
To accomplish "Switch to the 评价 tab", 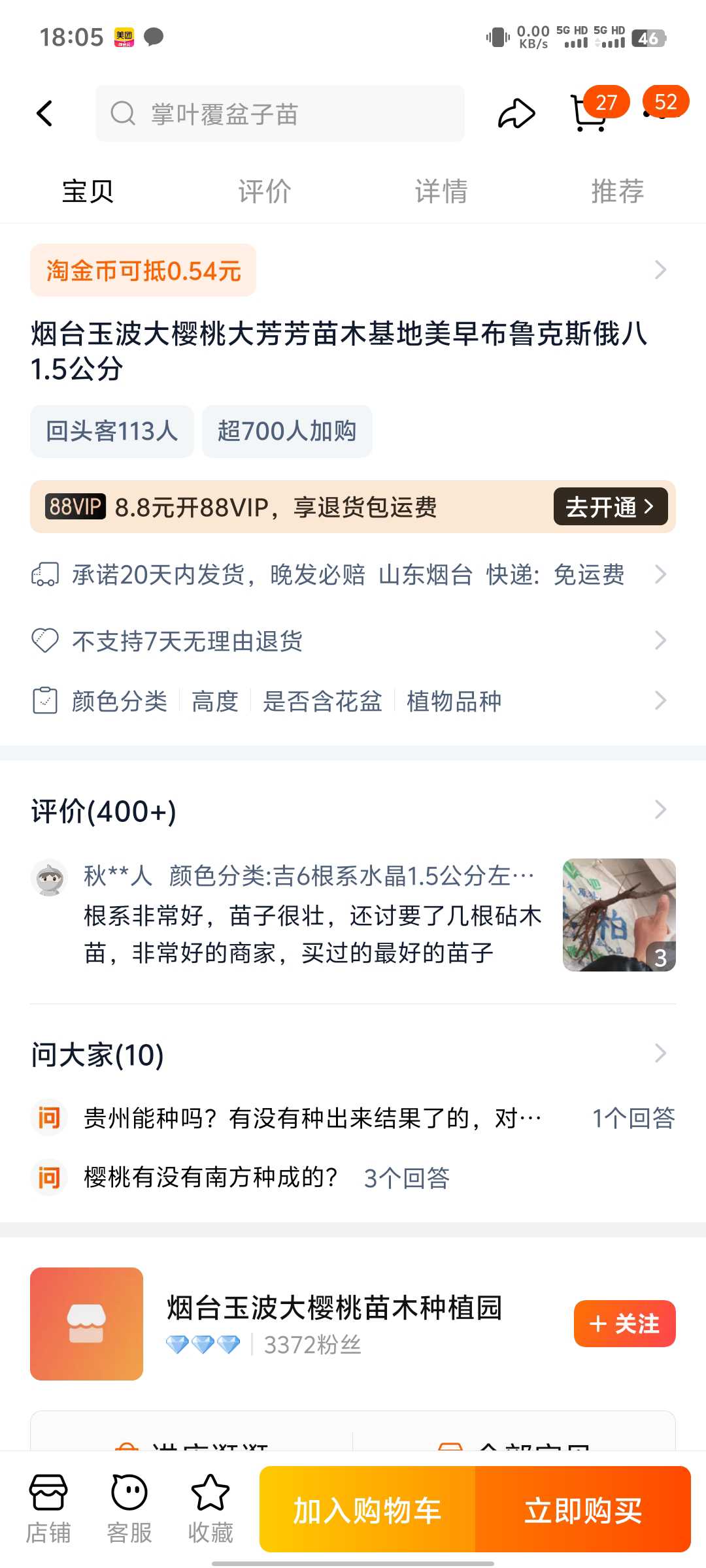I will pos(265,191).
